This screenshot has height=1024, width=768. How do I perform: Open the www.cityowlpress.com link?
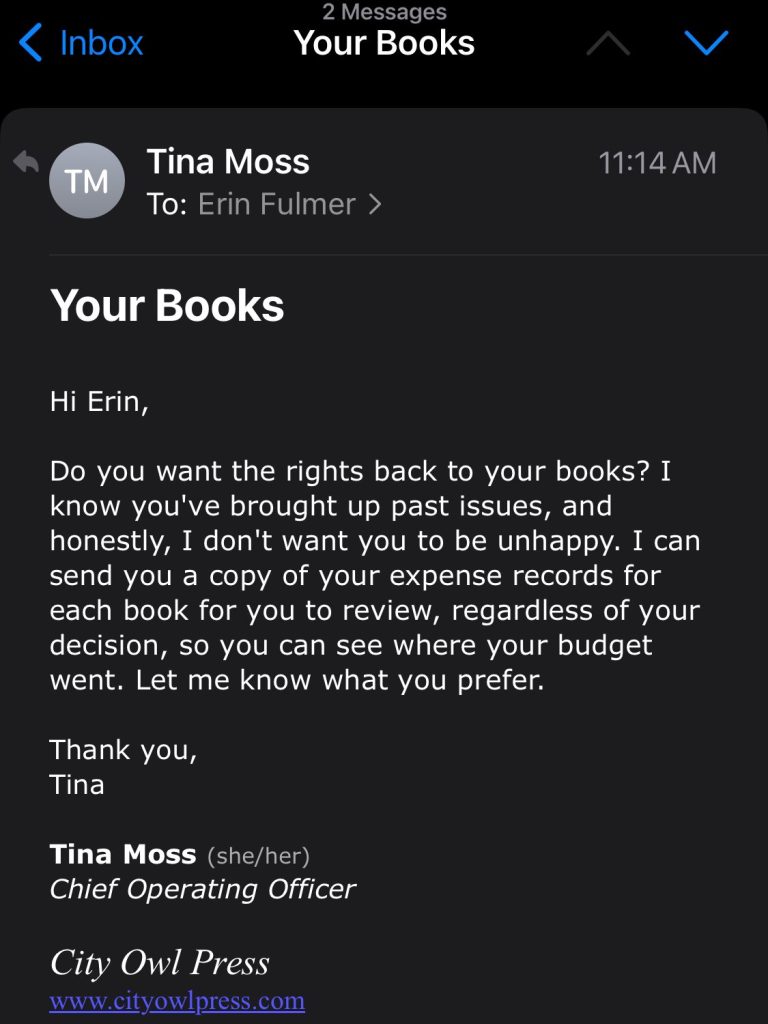coord(177,1000)
